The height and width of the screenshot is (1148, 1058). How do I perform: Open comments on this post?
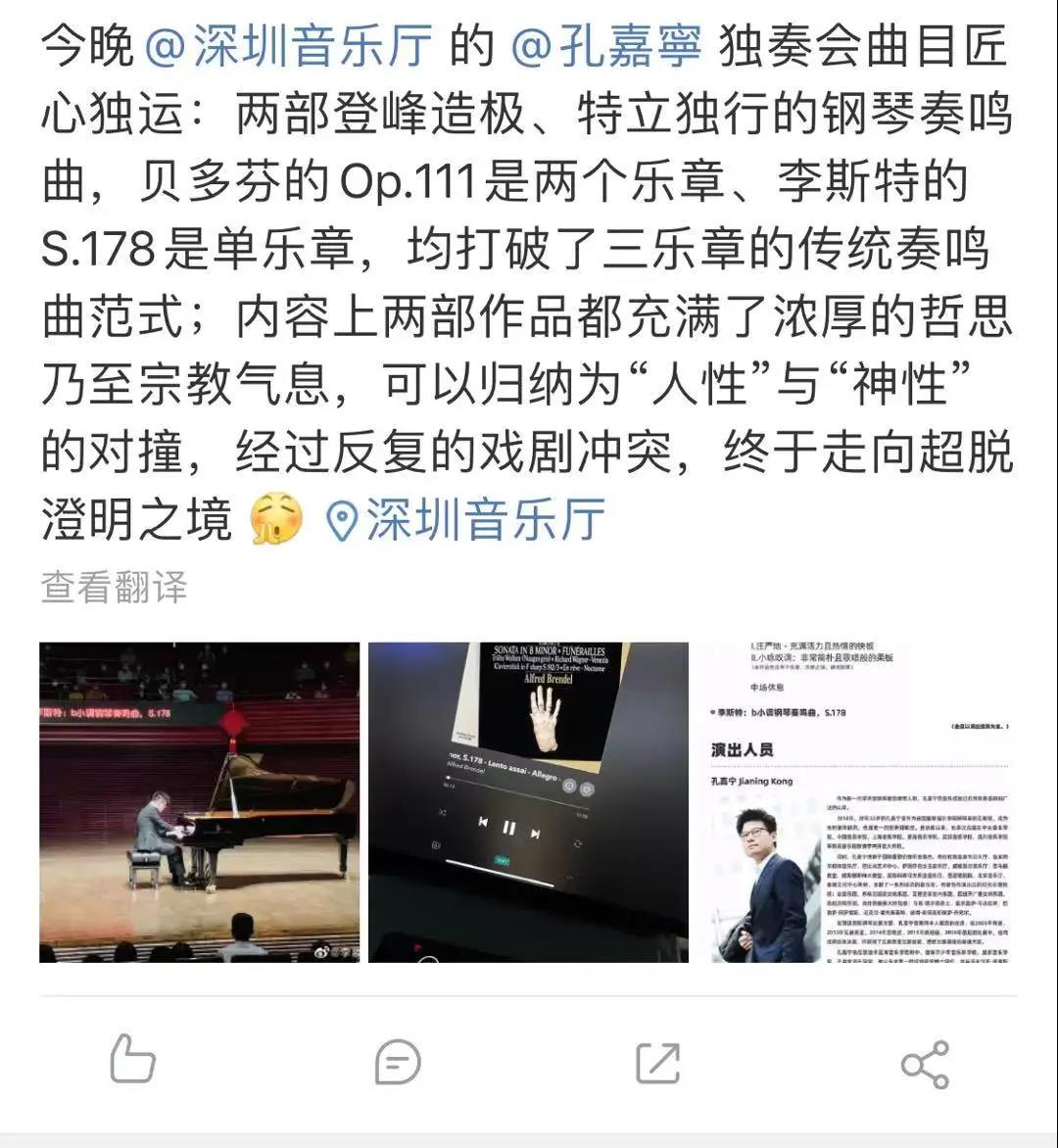[x=398, y=1062]
